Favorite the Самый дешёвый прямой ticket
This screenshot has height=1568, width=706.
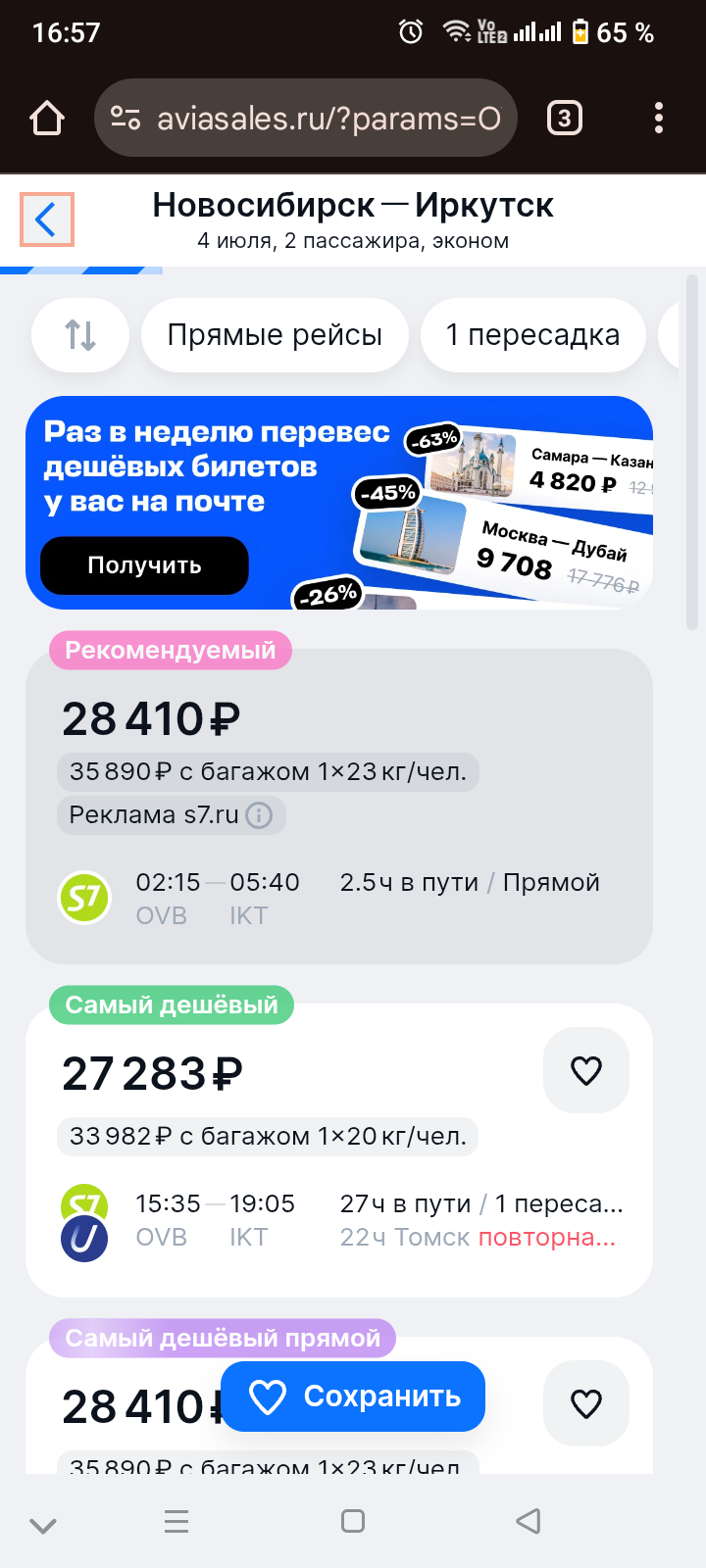(586, 1403)
